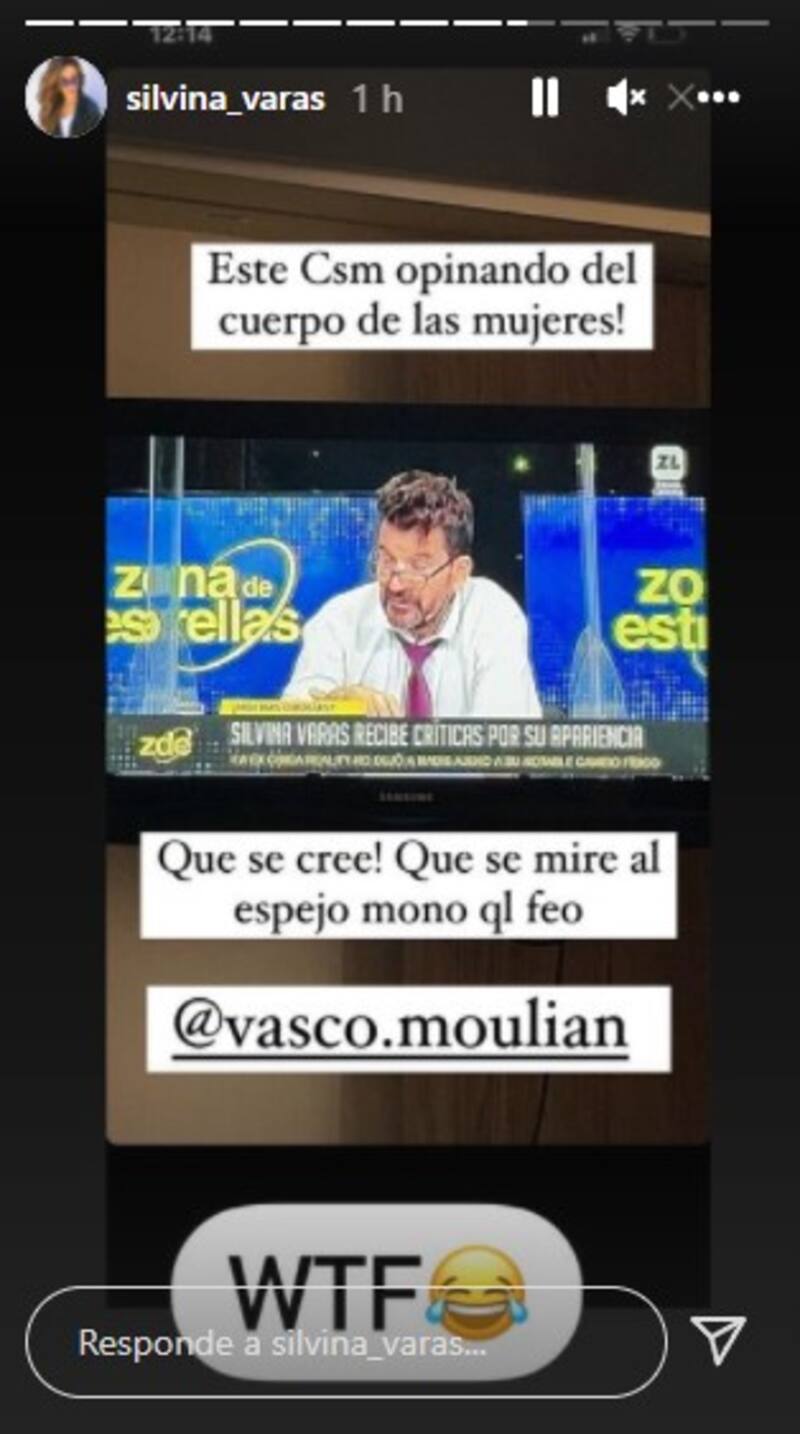Pause the story
Screen dimensions: 800x1434
click(x=545, y=98)
